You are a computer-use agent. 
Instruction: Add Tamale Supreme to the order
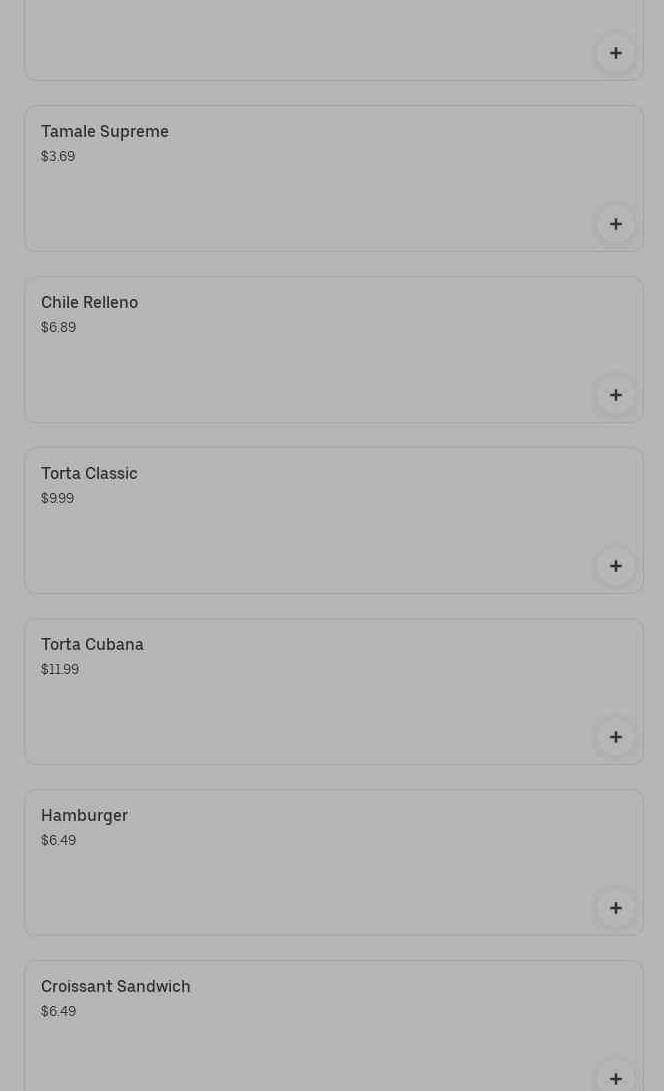point(615,224)
